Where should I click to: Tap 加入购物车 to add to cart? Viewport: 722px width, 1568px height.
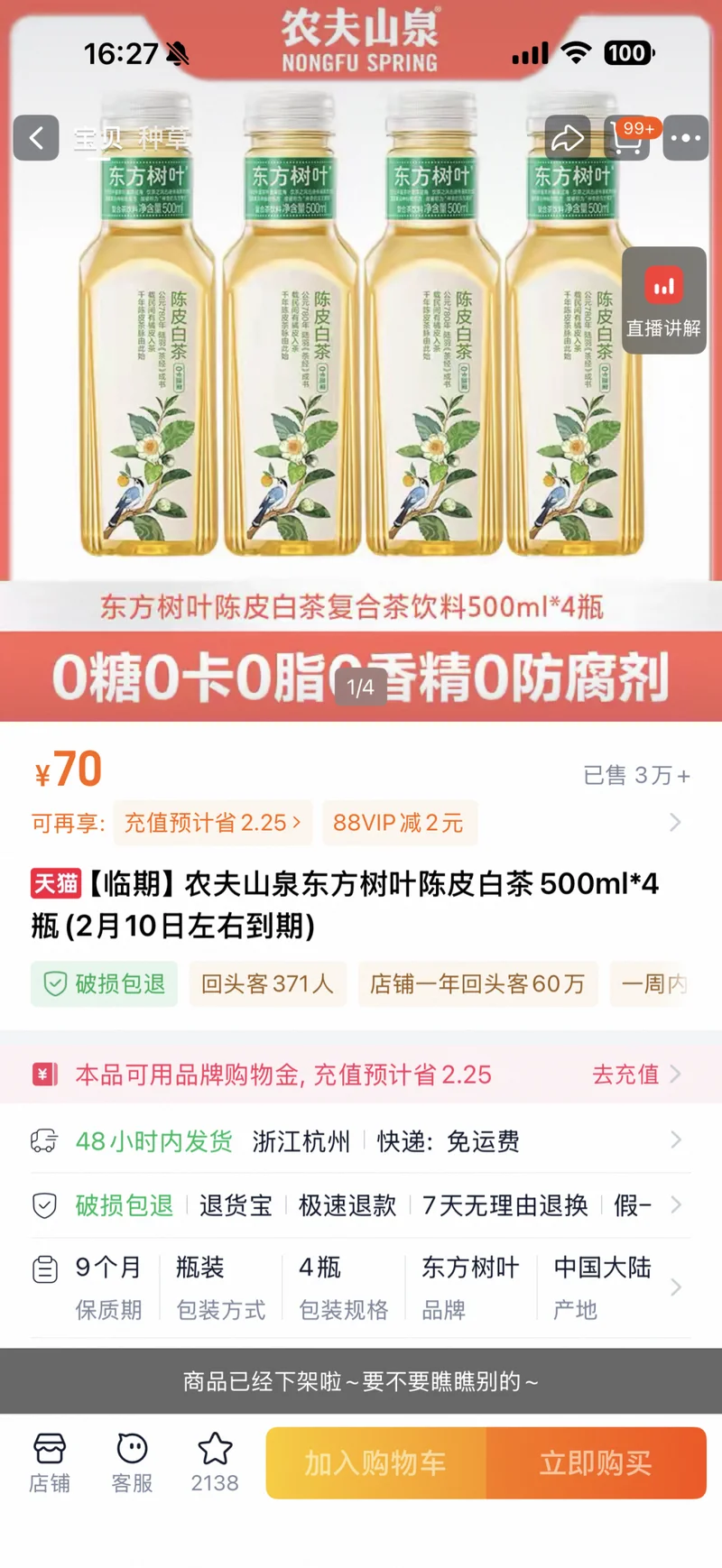375,1463
